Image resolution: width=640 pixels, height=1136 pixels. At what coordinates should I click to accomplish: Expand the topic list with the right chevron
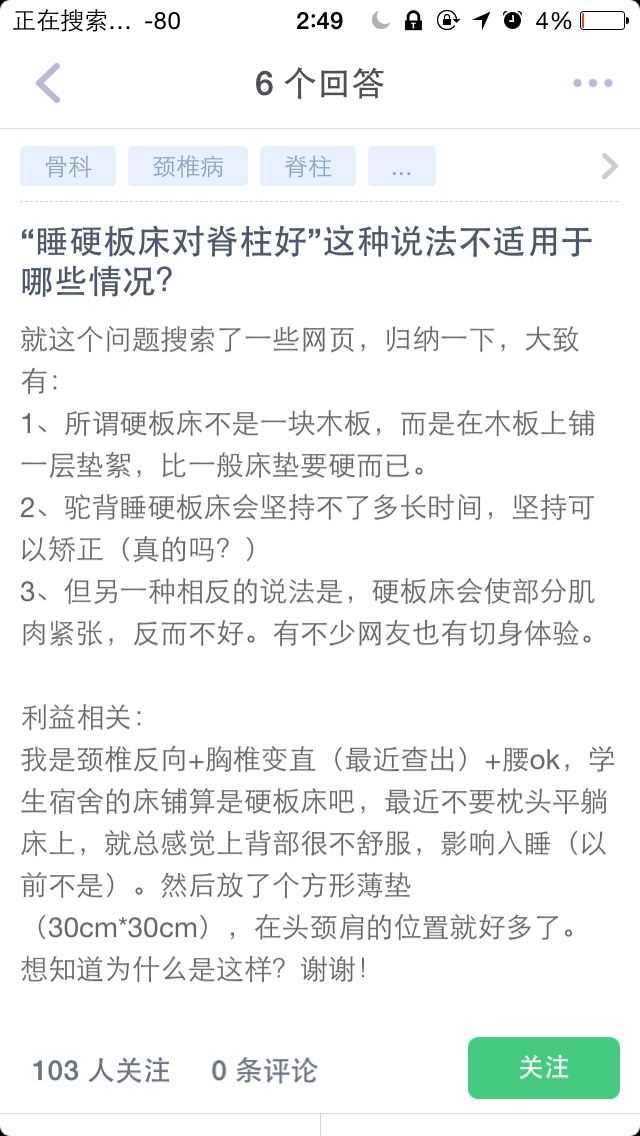[x=610, y=166]
